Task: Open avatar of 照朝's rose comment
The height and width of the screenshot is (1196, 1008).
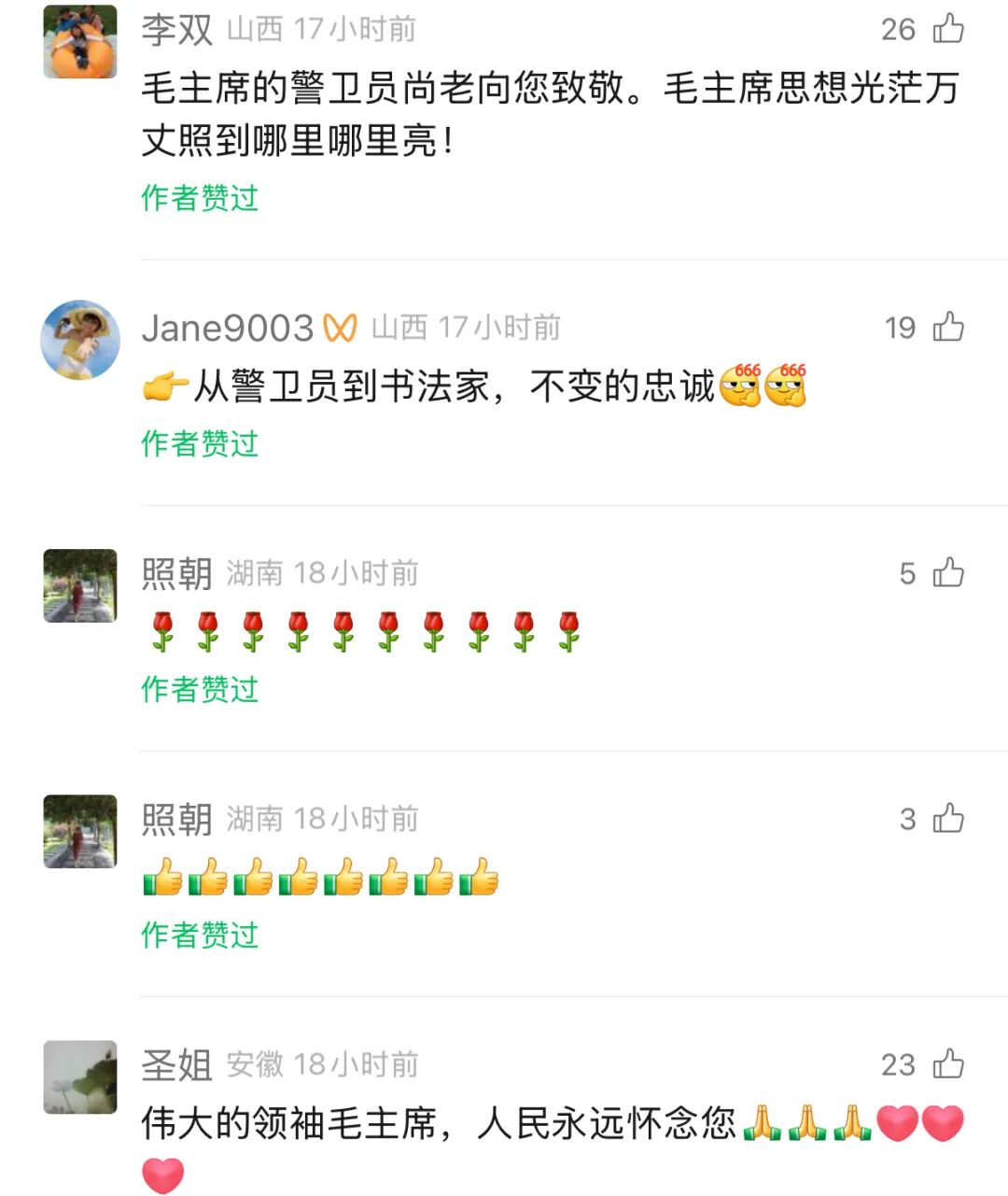Action: coord(80,585)
